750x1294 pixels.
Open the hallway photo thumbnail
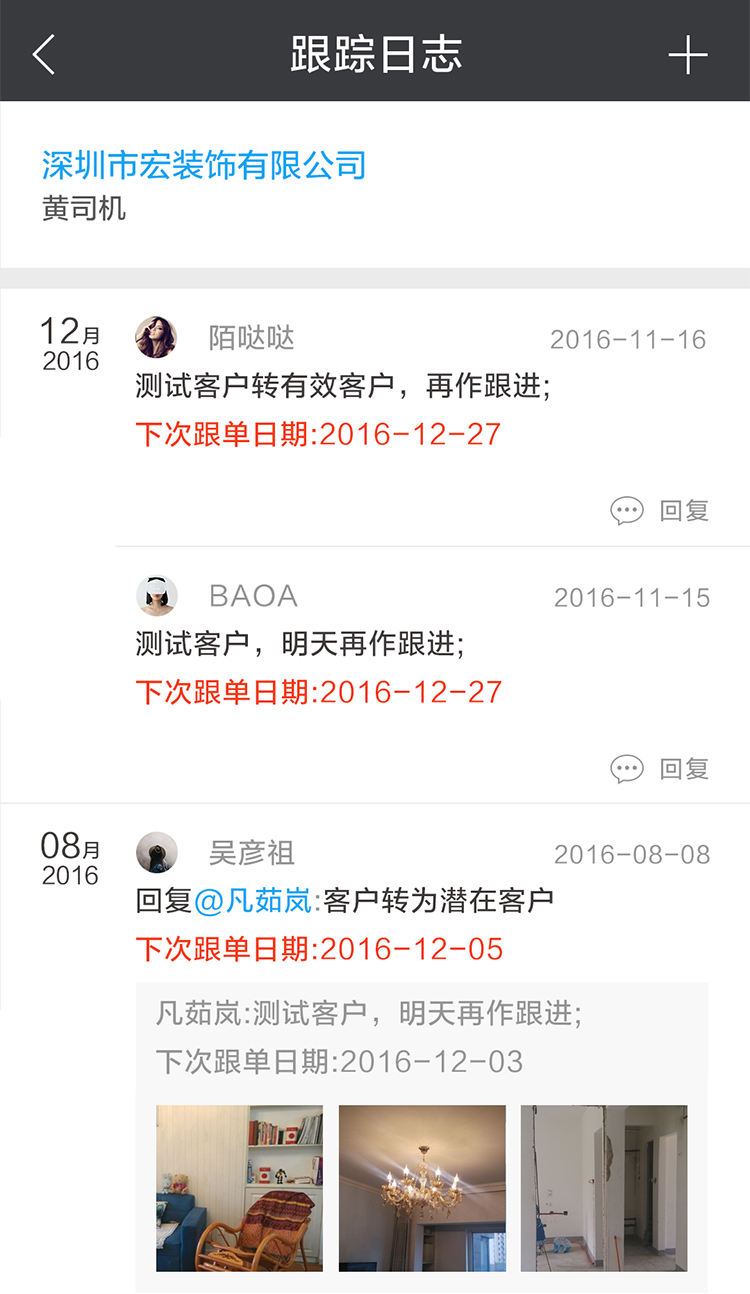(603, 1187)
